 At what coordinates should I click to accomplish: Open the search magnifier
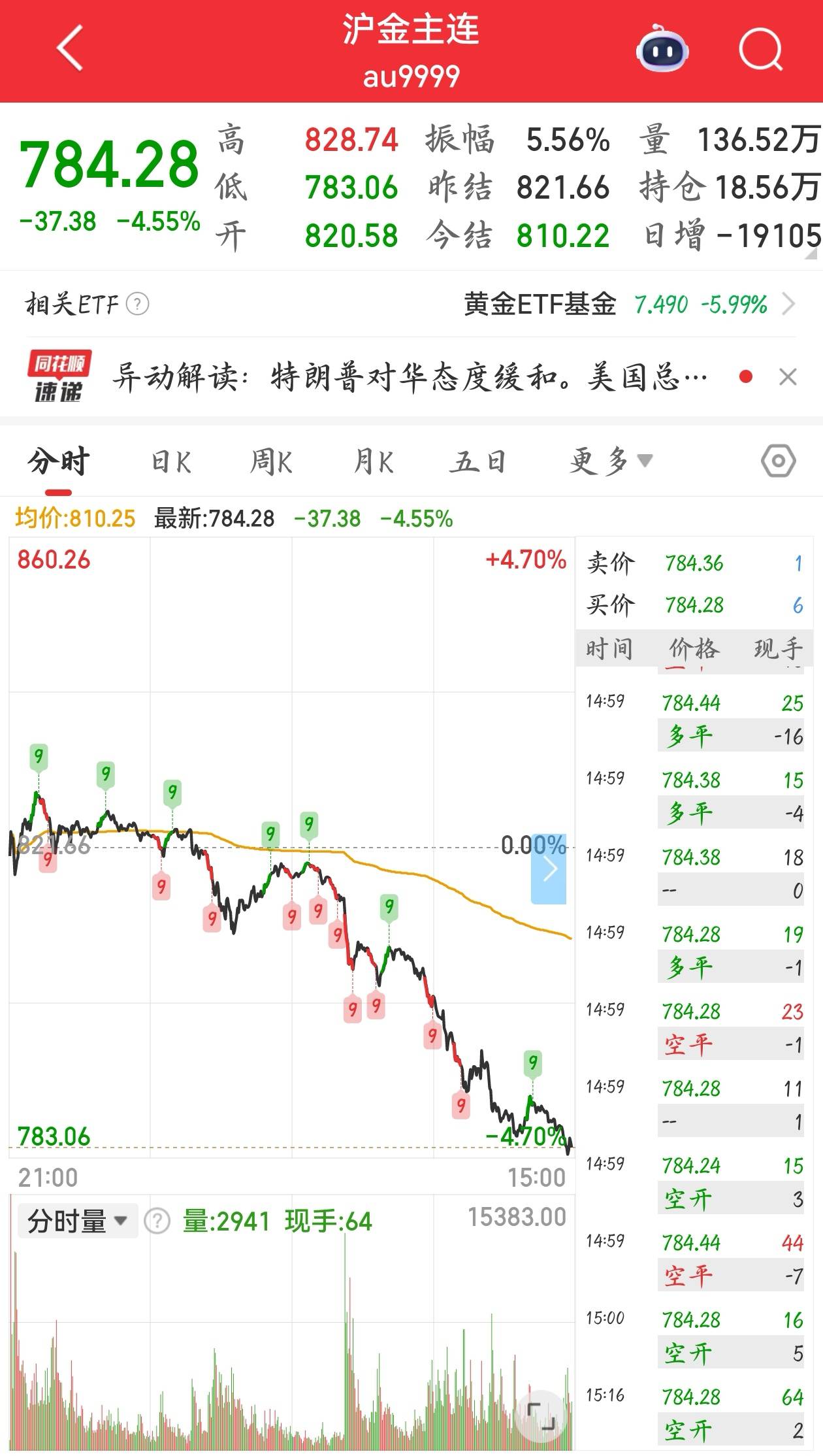(x=761, y=49)
